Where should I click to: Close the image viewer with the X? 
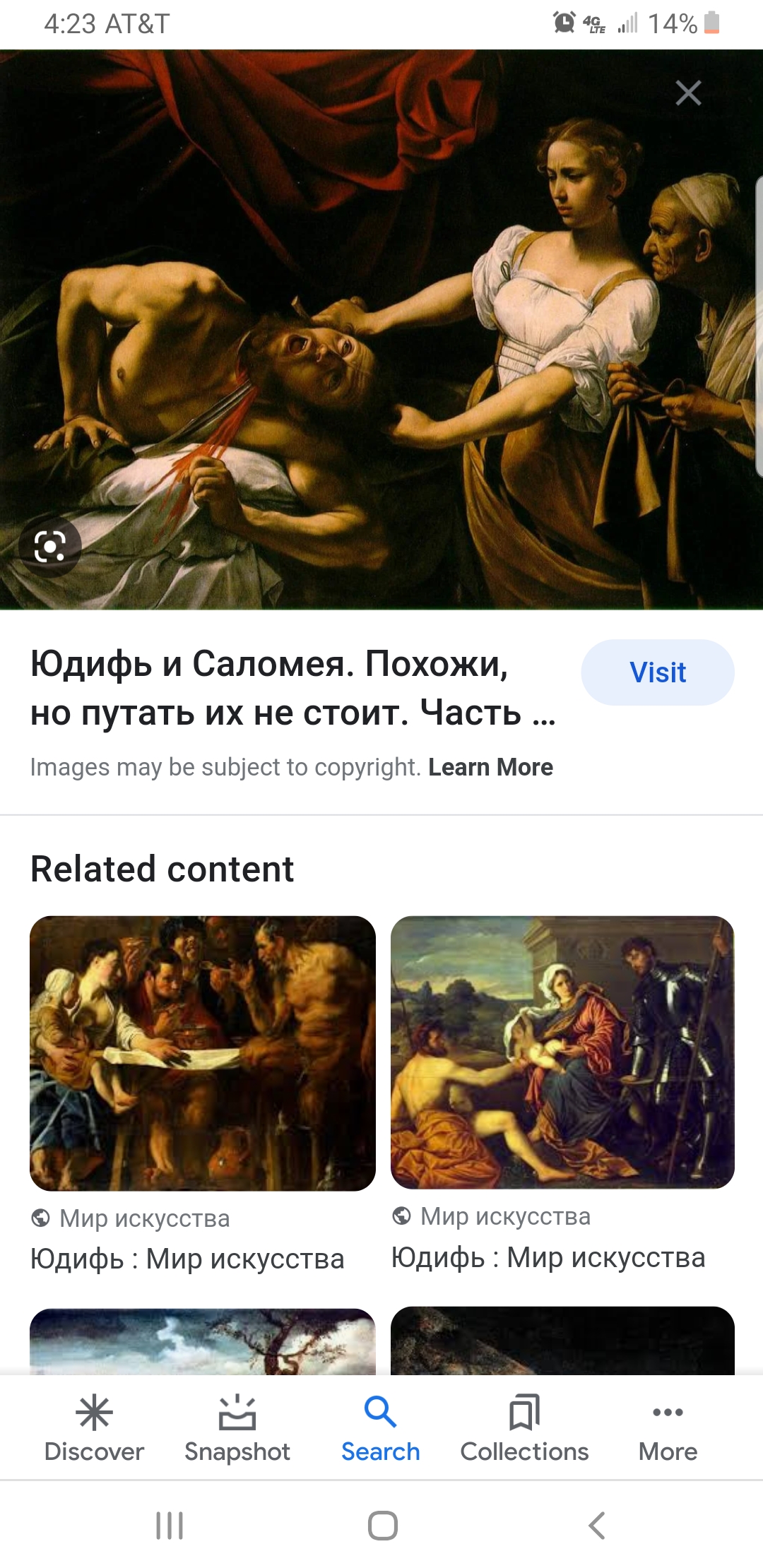pyautogui.click(x=688, y=93)
